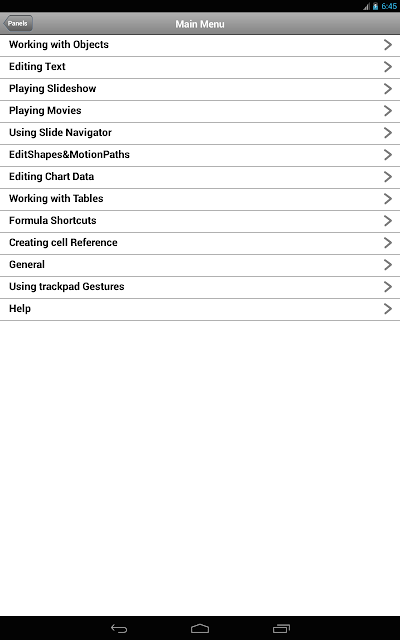Open Working with Tables
This screenshot has width=400, height=640.
pyautogui.click(x=200, y=200)
